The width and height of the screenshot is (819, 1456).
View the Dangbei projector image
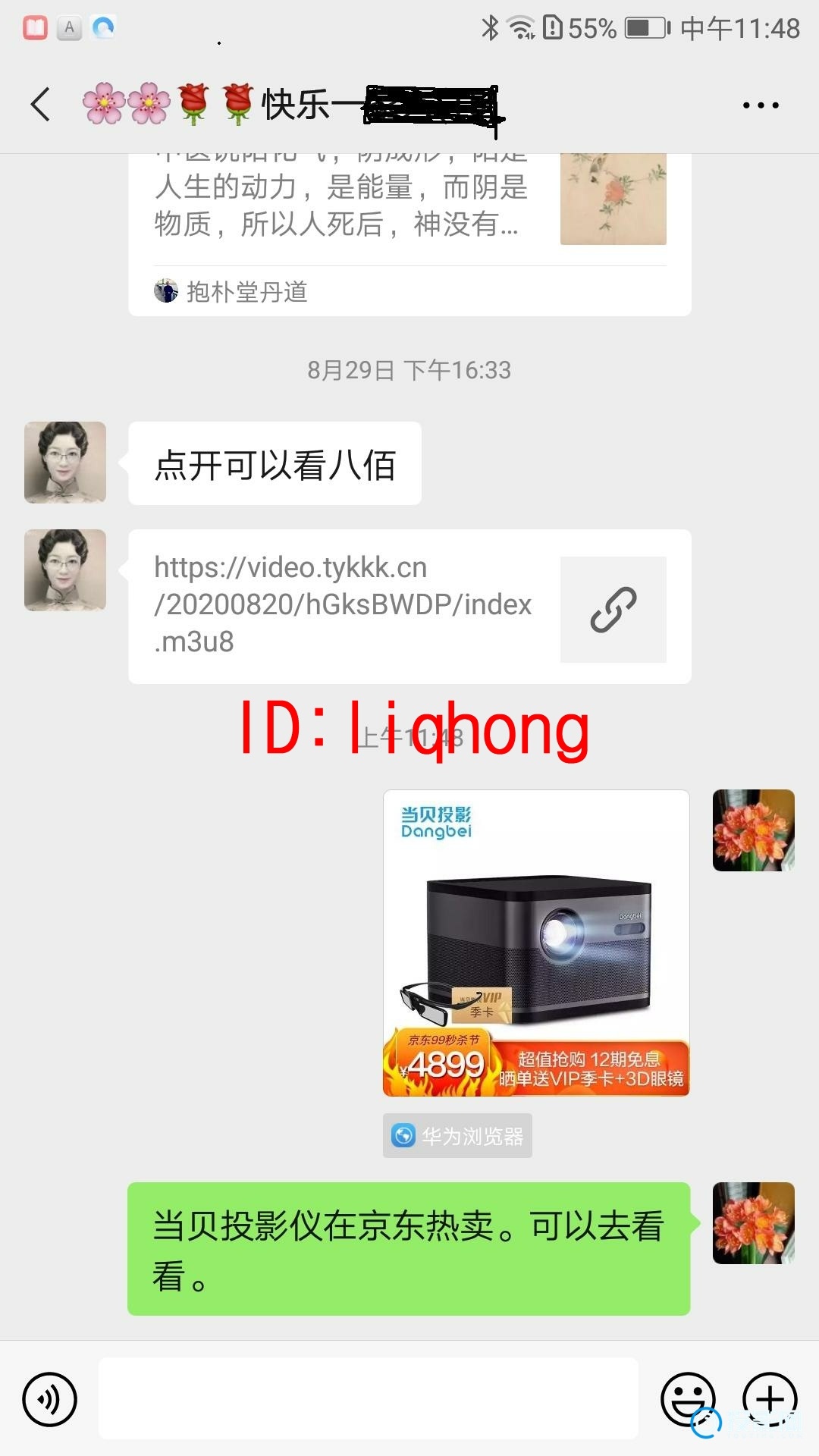click(536, 943)
